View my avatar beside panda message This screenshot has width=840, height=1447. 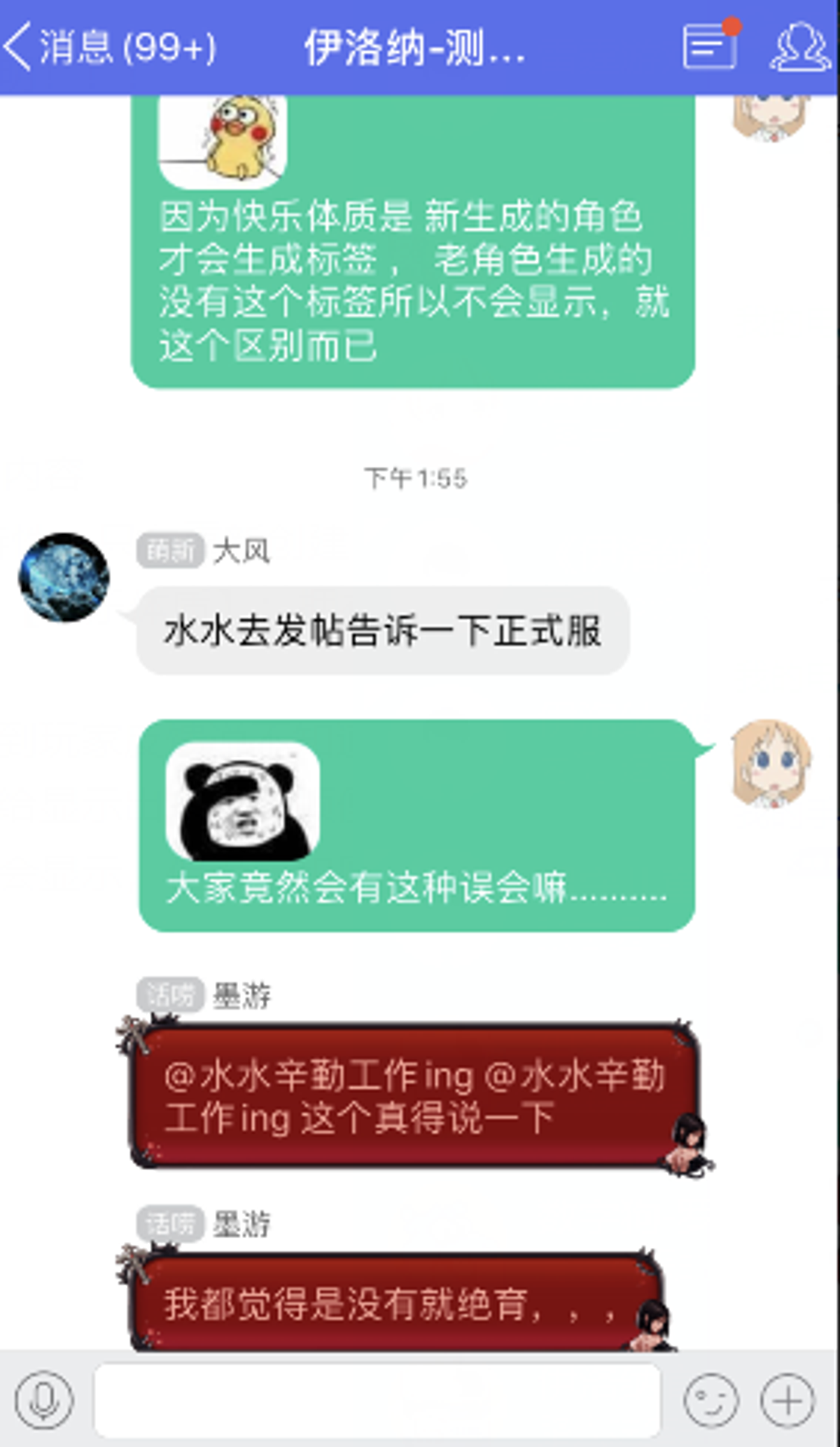pyautogui.click(x=771, y=763)
